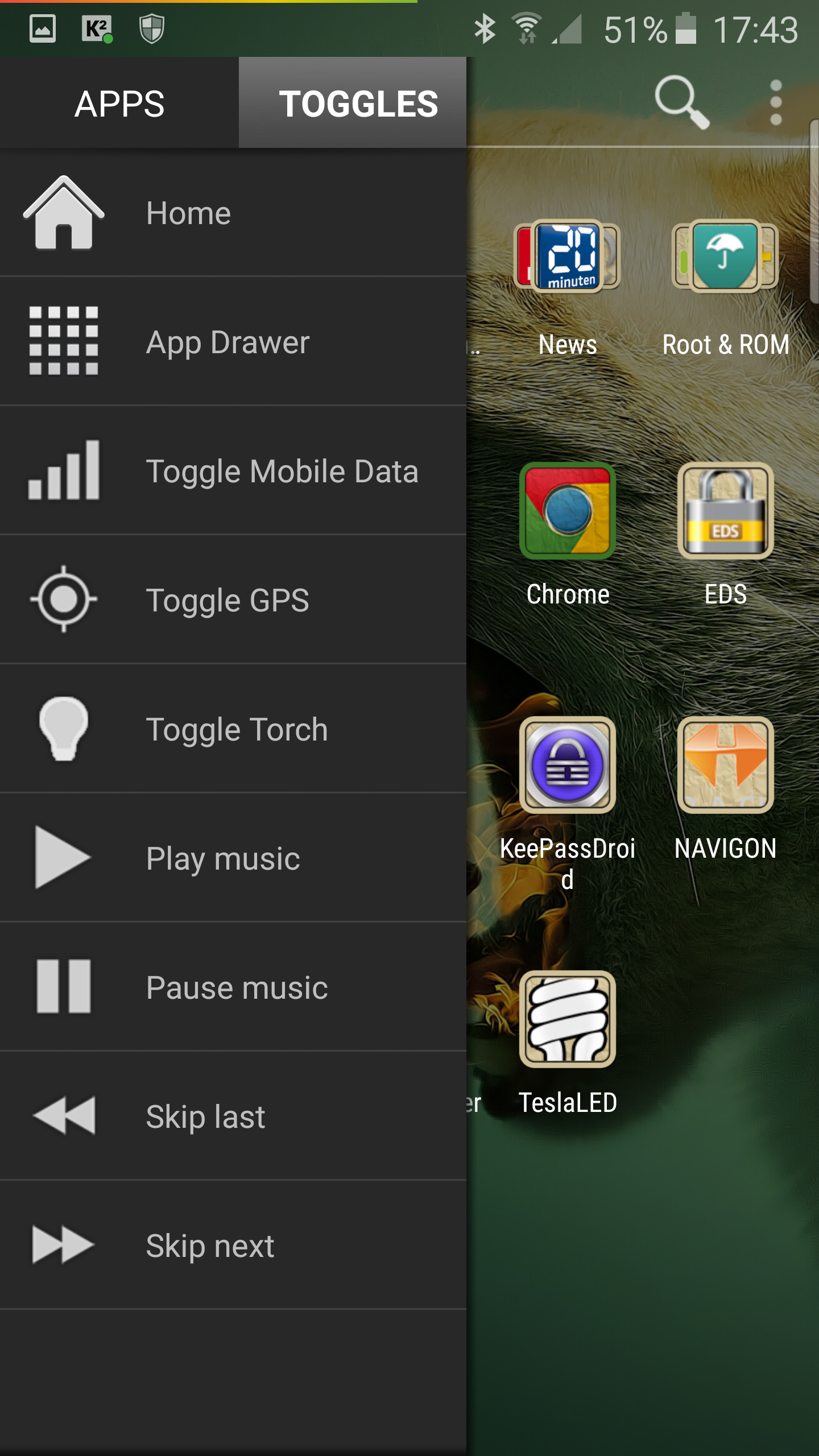Select Skip next track
The image size is (819, 1456).
coord(233,1245)
